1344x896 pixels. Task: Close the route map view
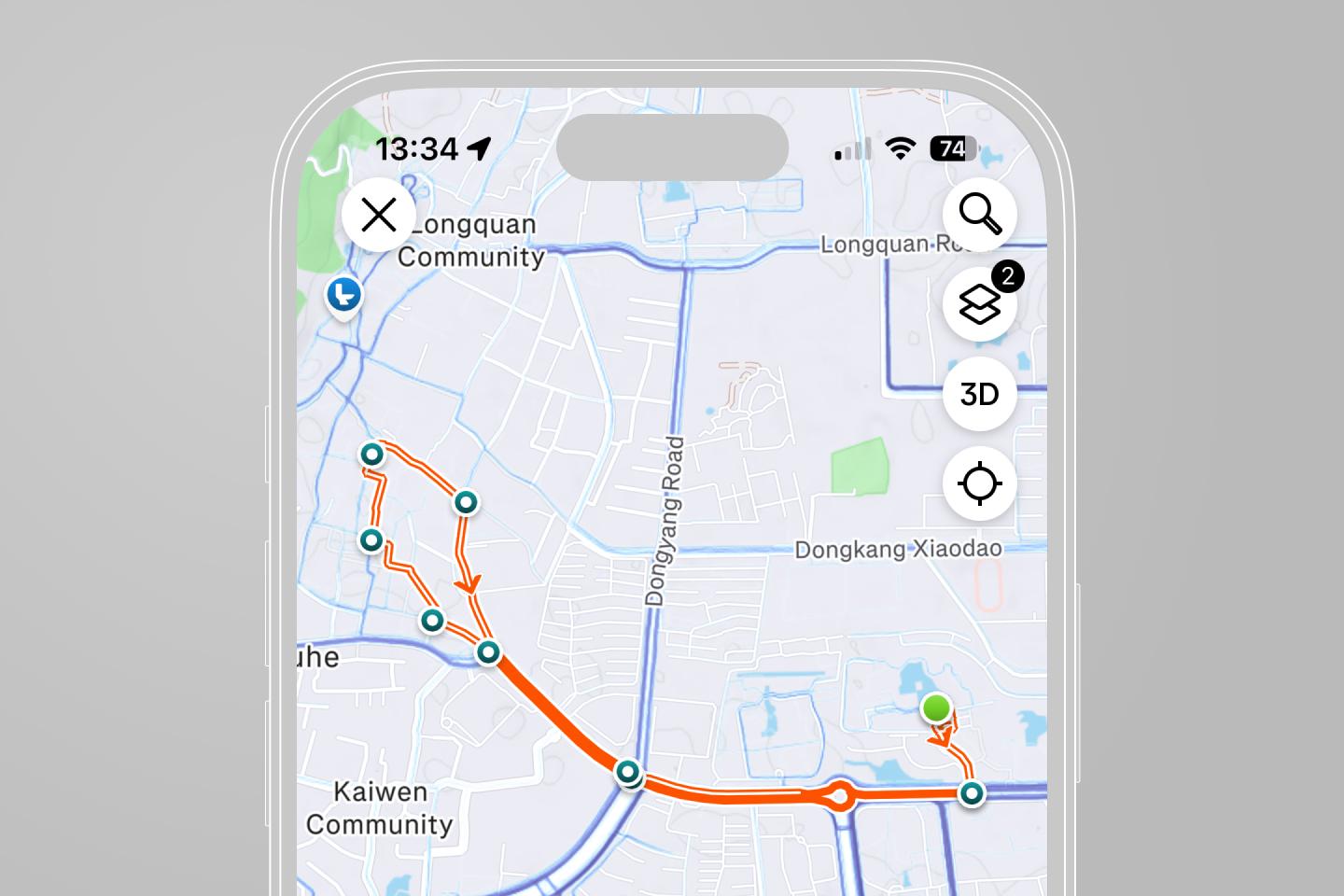pyautogui.click(x=379, y=216)
